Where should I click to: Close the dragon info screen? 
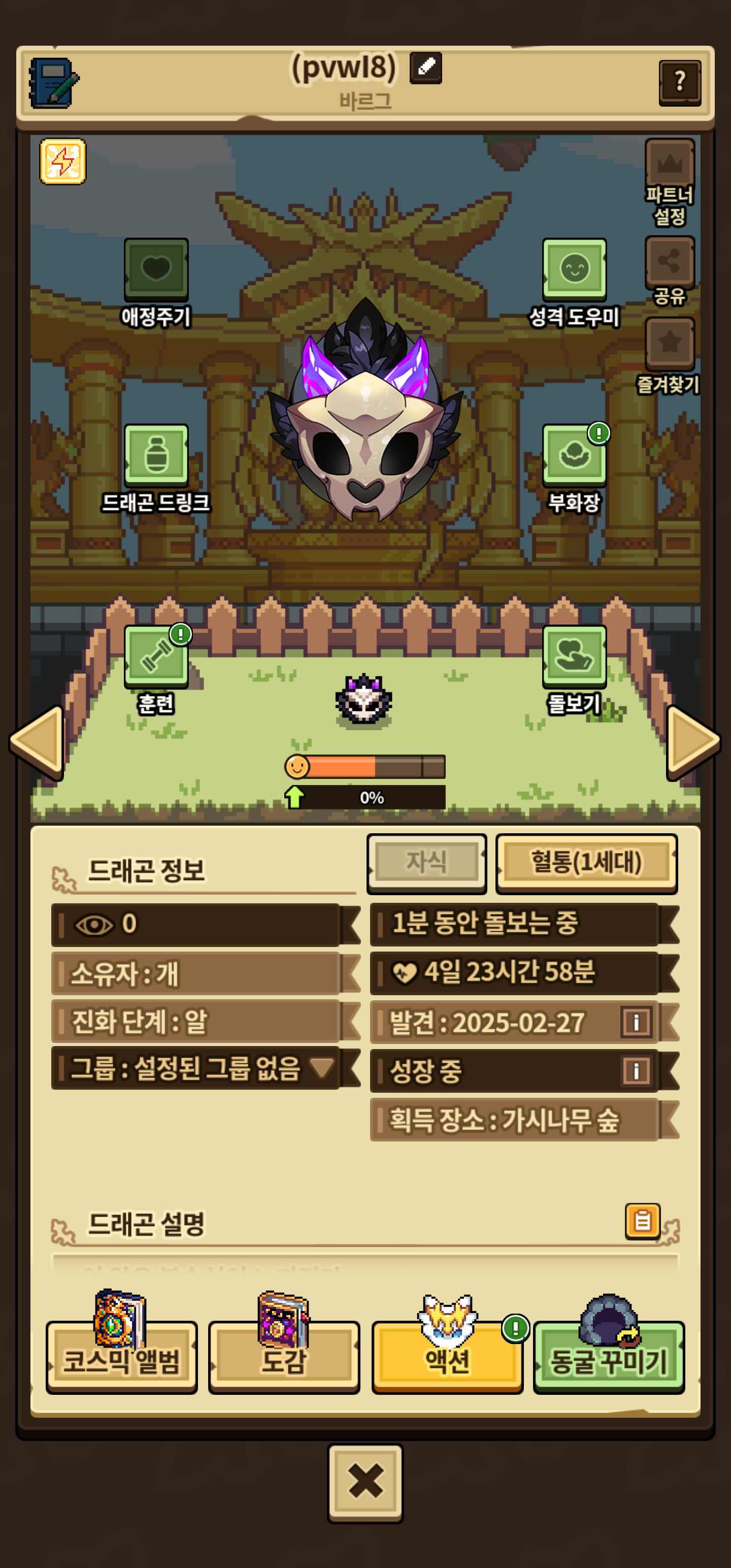(x=365, y=1483)
